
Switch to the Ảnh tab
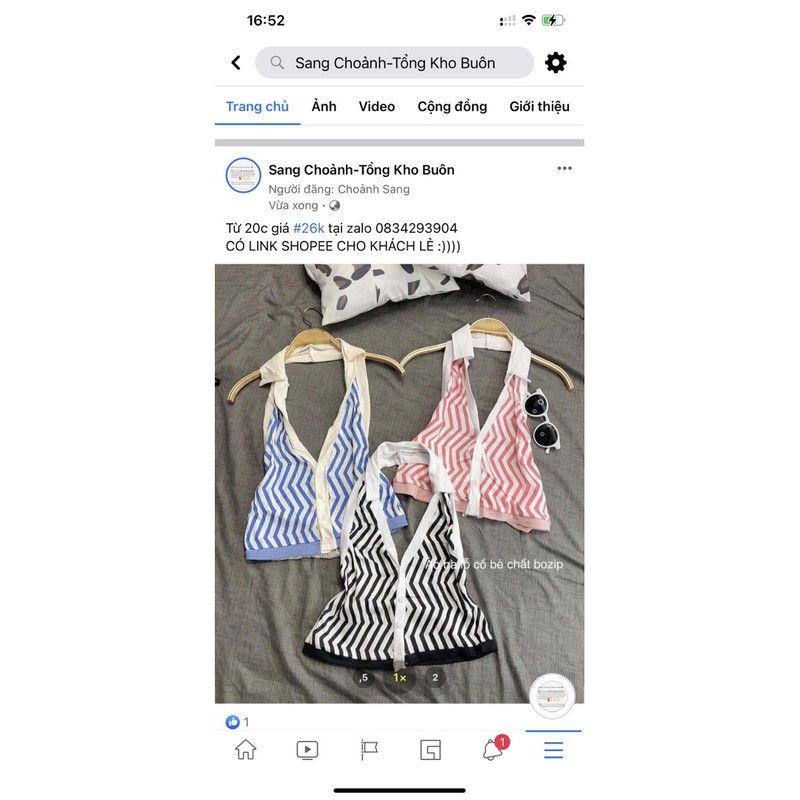click(x=324, y=106)
